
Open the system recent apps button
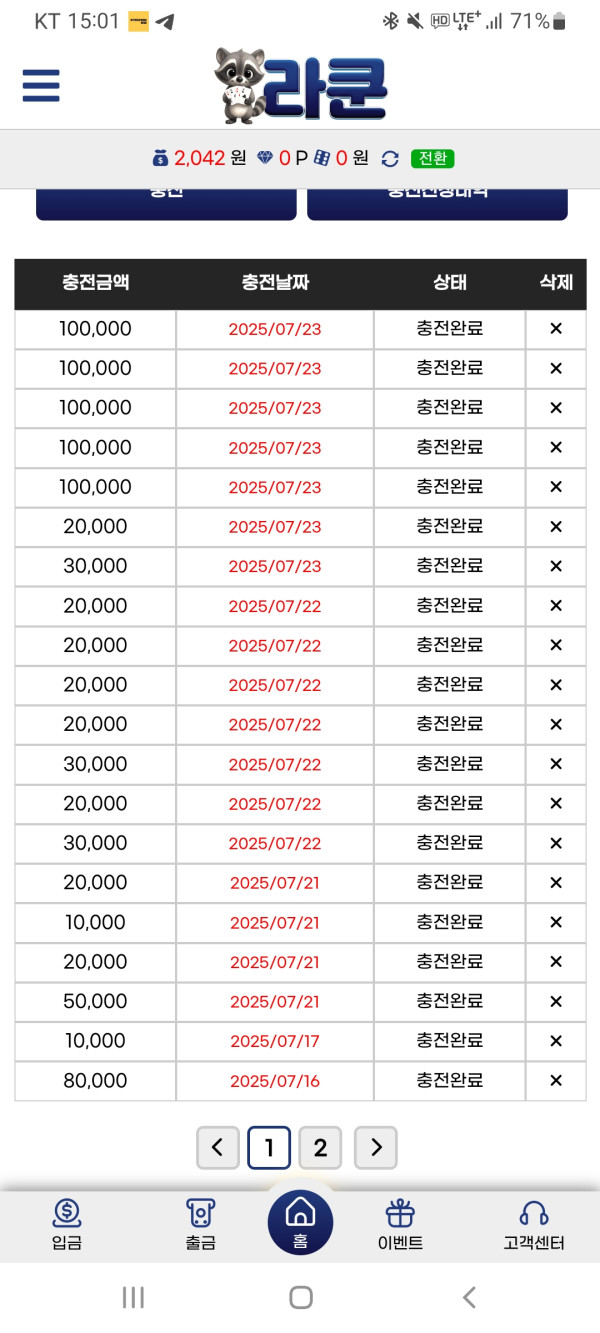point(133,1297)
